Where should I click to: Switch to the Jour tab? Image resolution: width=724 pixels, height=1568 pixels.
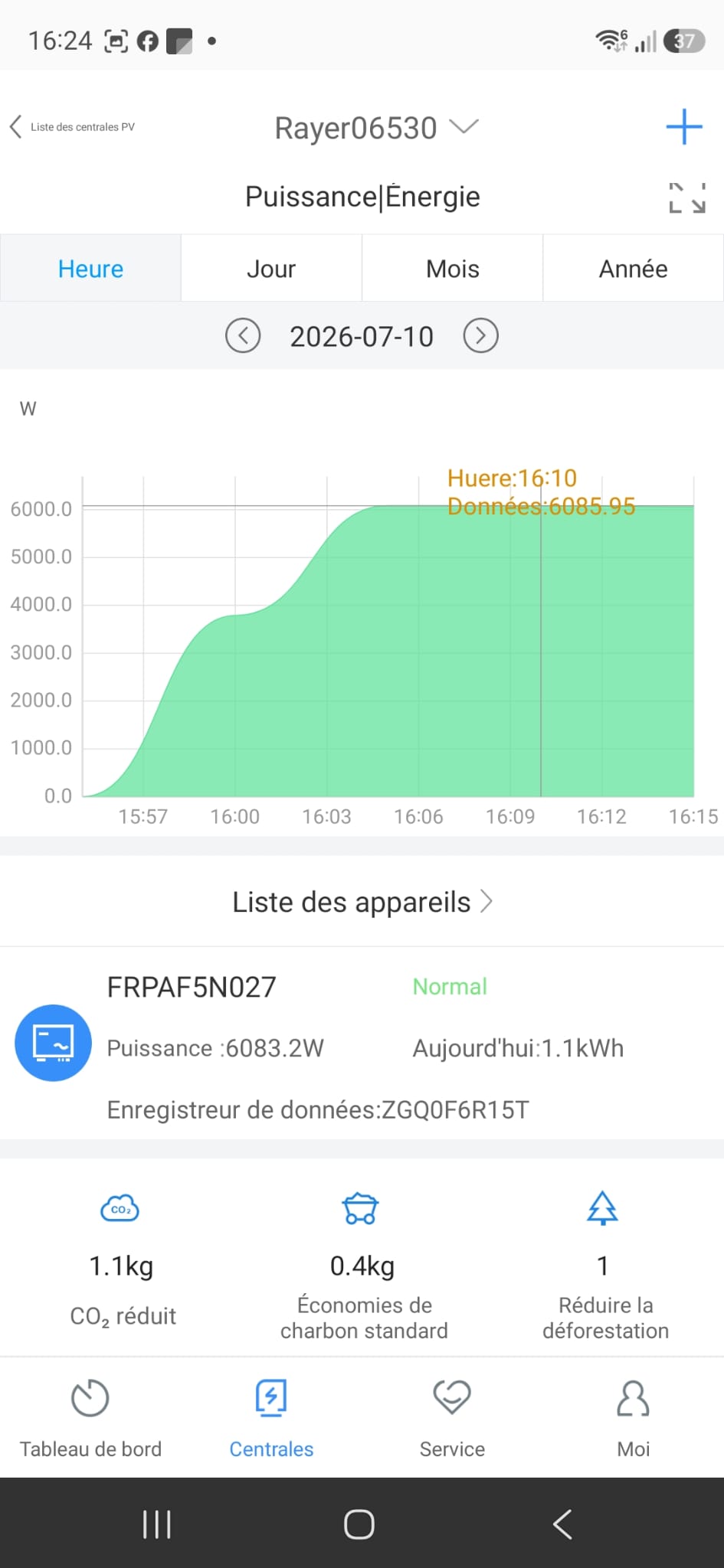tap(271, 269)
